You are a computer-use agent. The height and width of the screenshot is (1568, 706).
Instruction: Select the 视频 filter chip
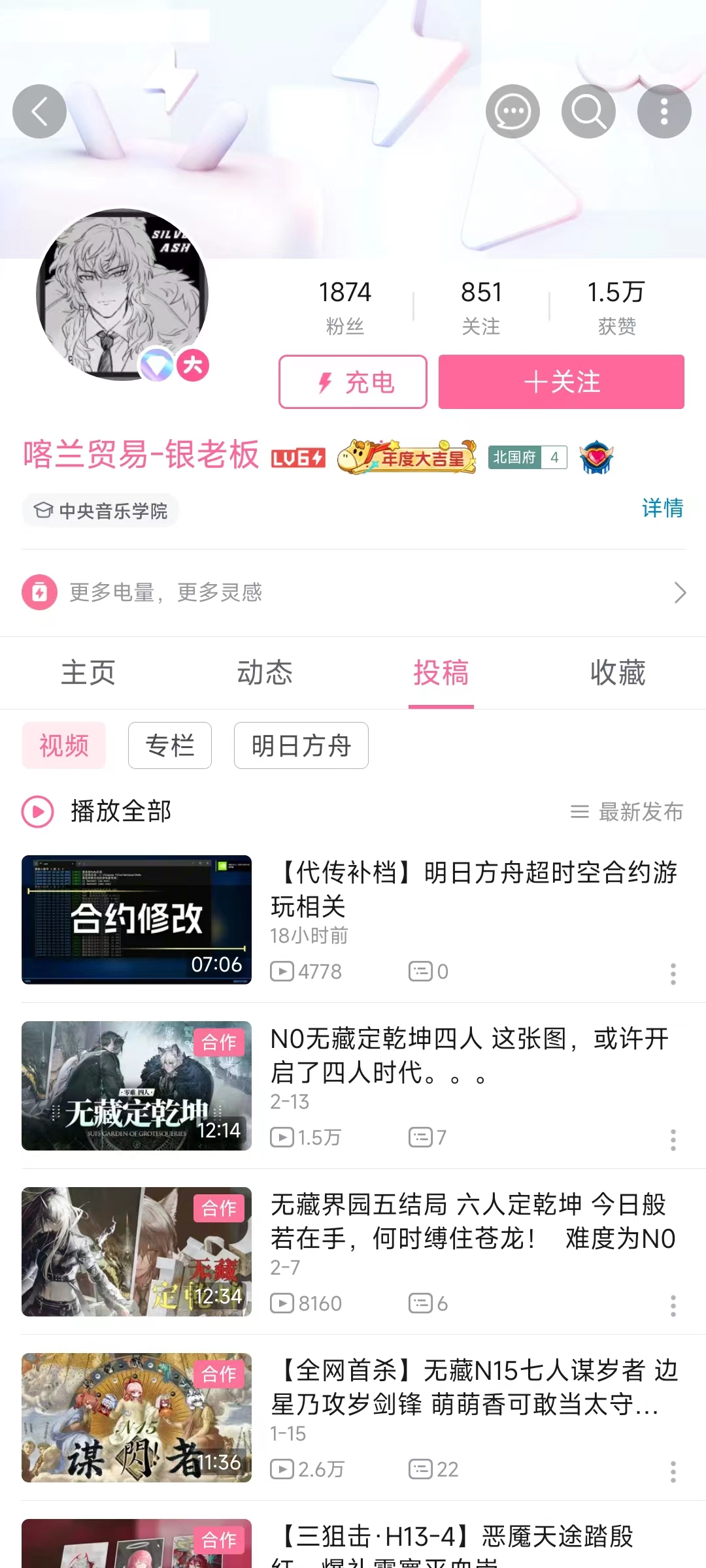click(63, 745)
